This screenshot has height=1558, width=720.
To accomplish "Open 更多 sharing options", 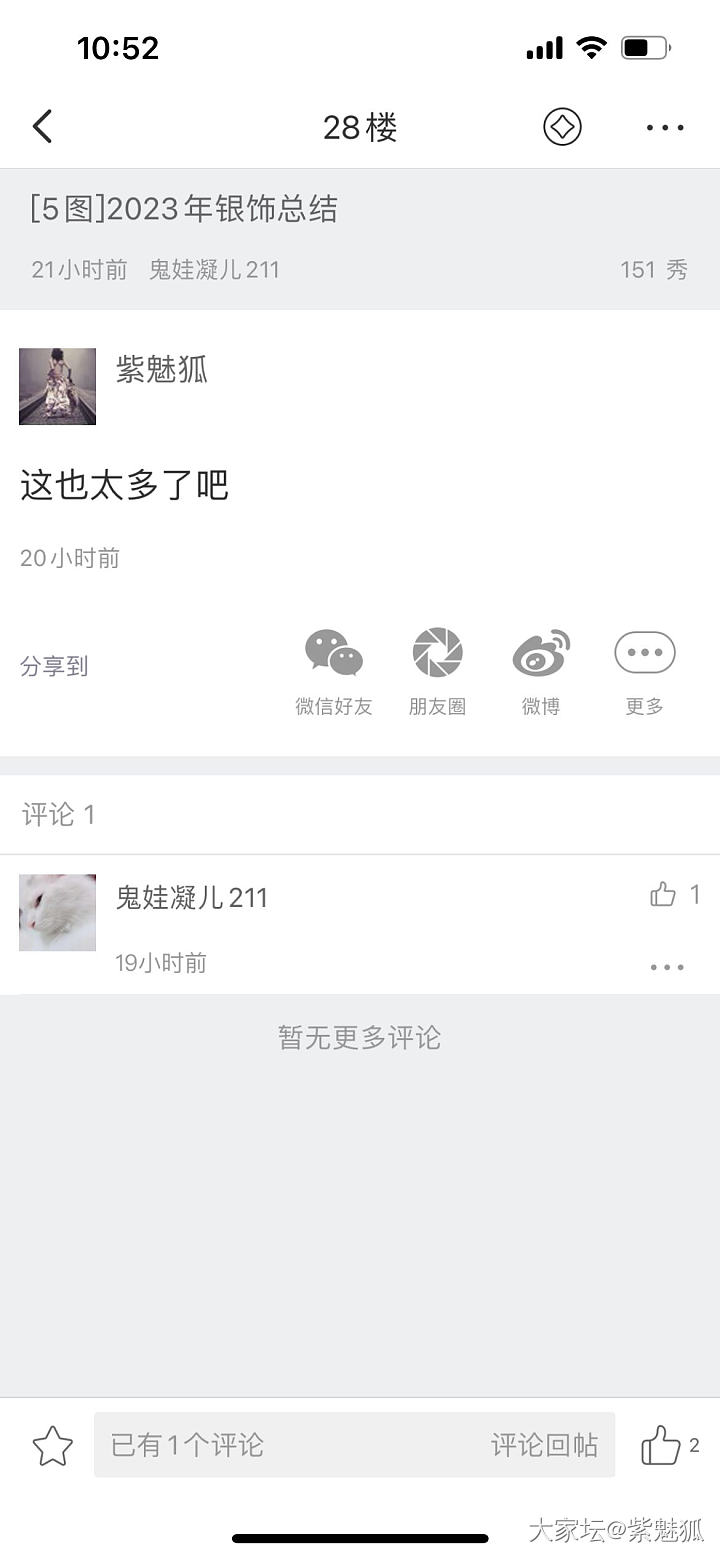I will pyautogui.click(x=645, y=654).
